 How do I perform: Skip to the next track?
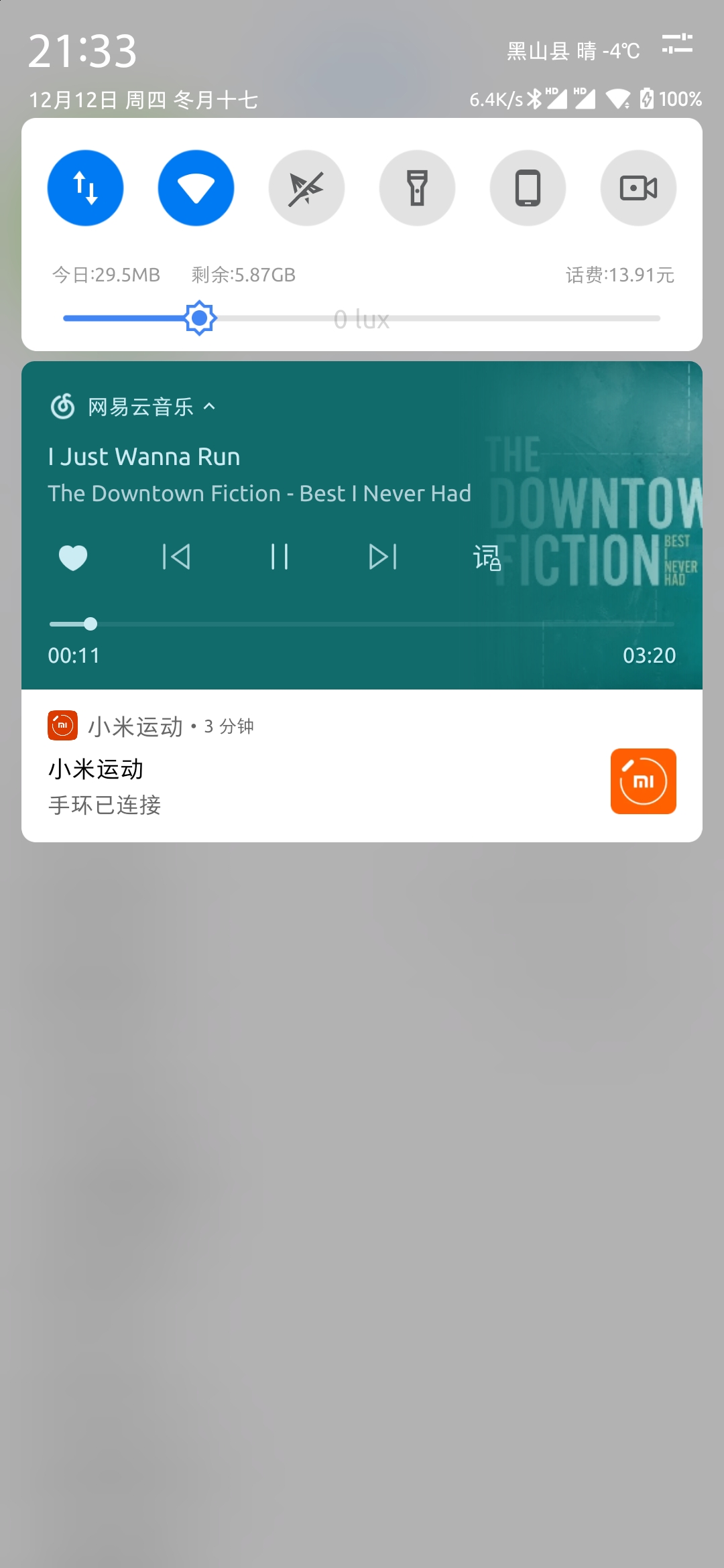pyautogui.click(x=383, y=557)
